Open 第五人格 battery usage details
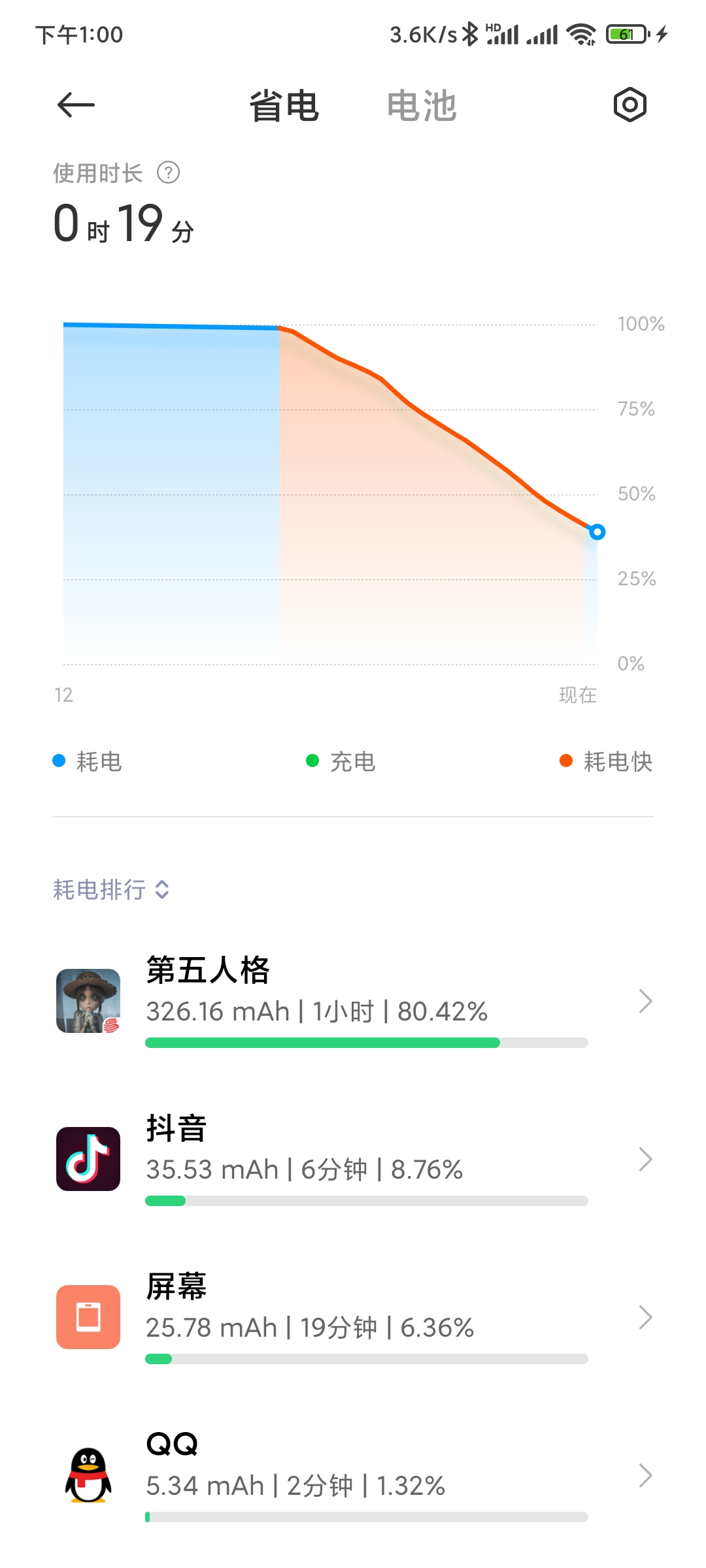The height and width of the screenshot is (1568, 706). click(353, 1001)
